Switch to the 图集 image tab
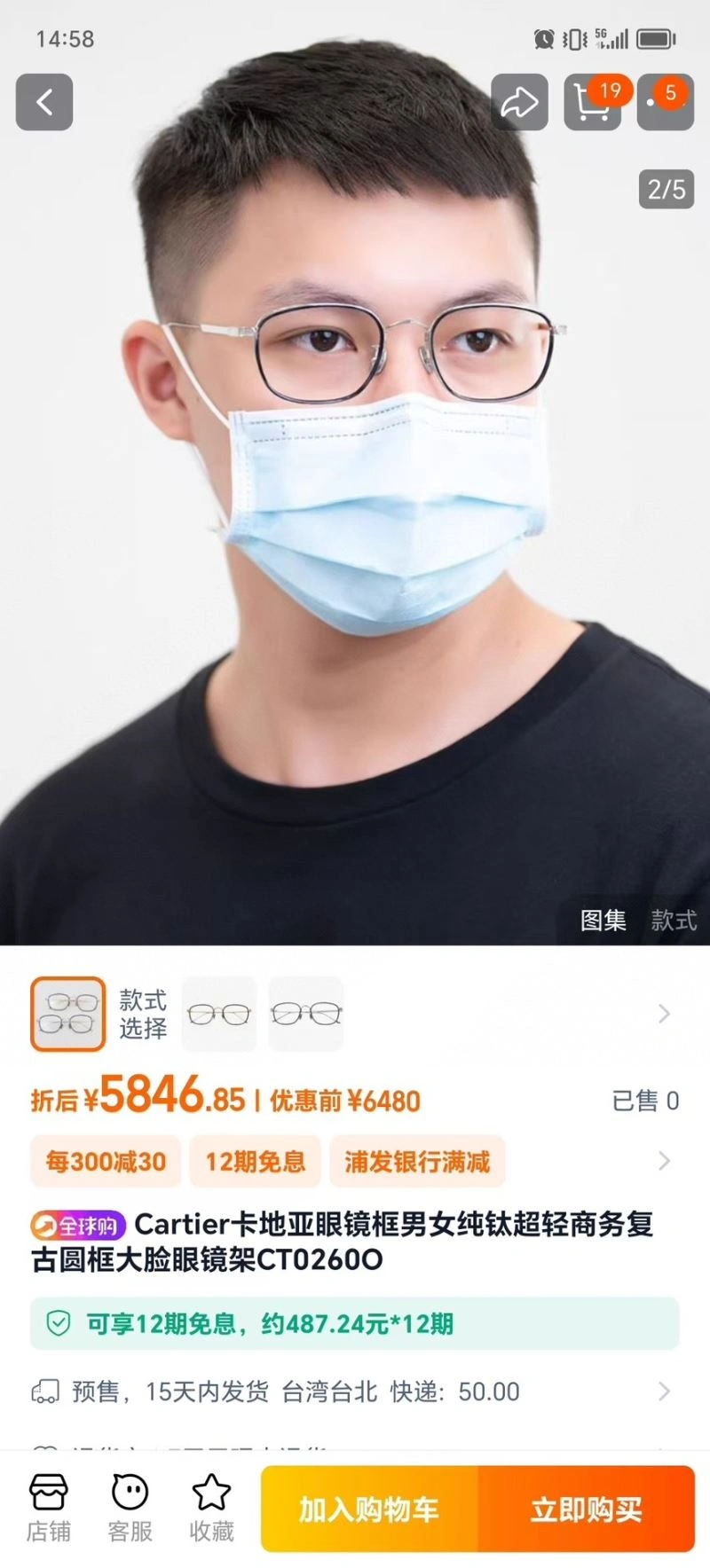This screenshot has width=710, height=1568. coord(603,921)
